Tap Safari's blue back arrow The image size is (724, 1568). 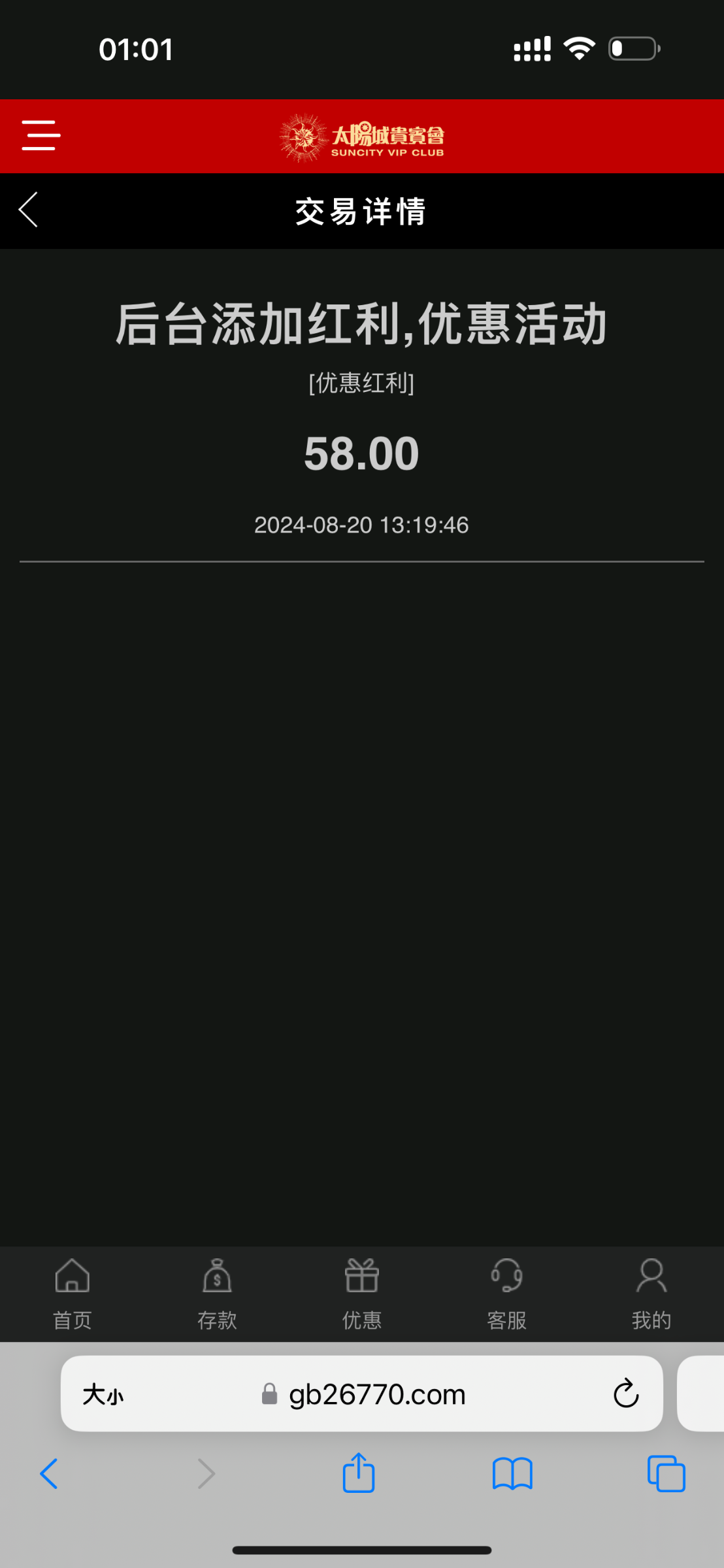click(49, 1474)
